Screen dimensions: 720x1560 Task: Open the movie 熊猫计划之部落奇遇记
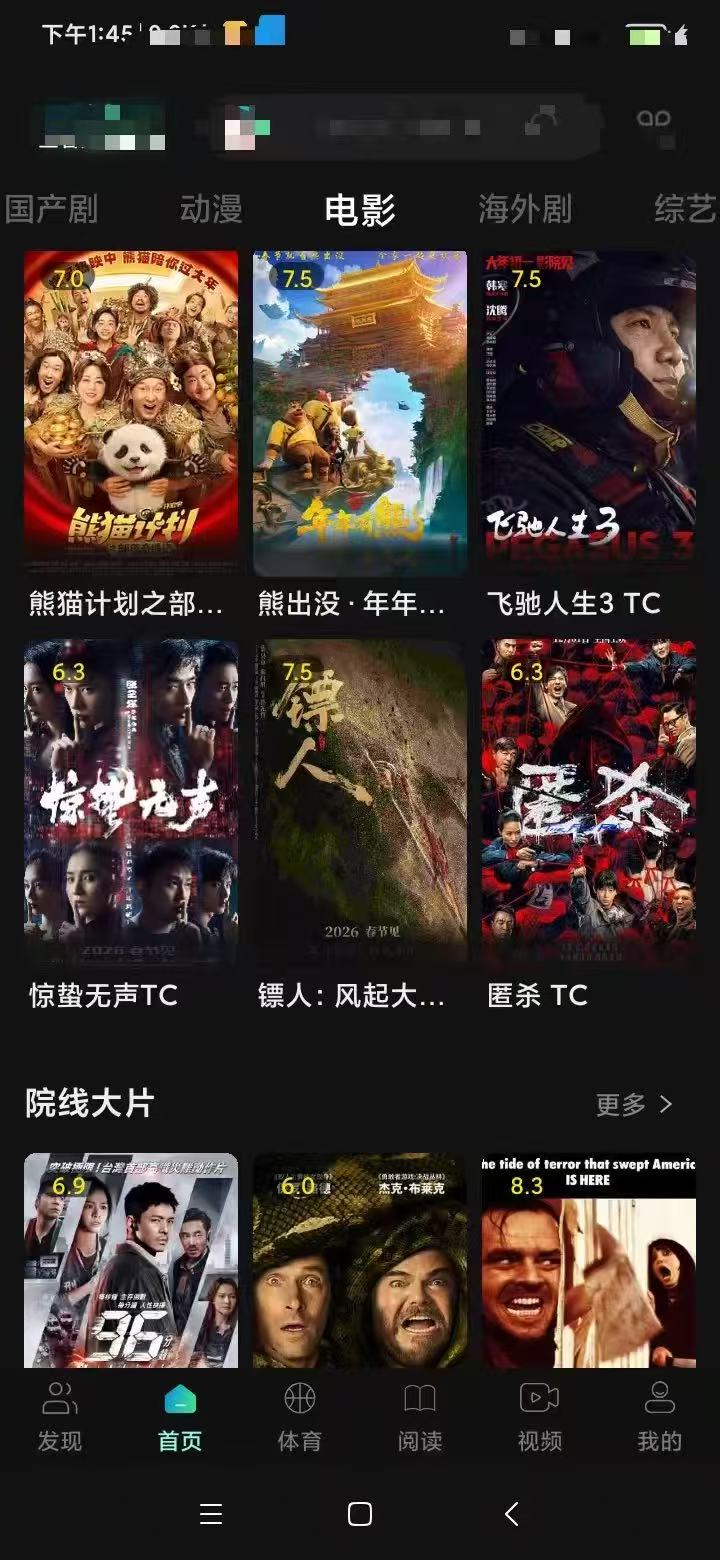tap(131, 412)
